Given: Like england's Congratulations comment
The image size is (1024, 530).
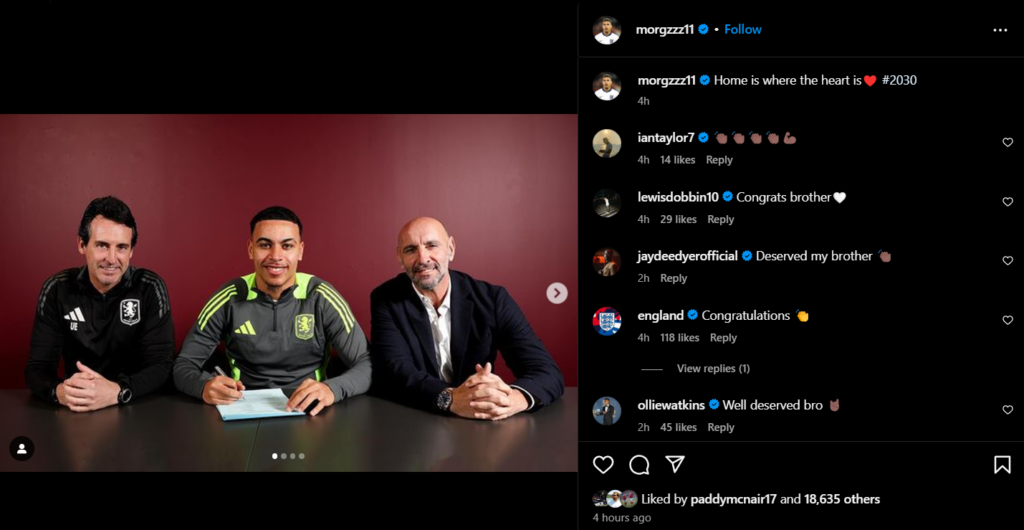Looking at the screenshot, I should coord(1007,321).
